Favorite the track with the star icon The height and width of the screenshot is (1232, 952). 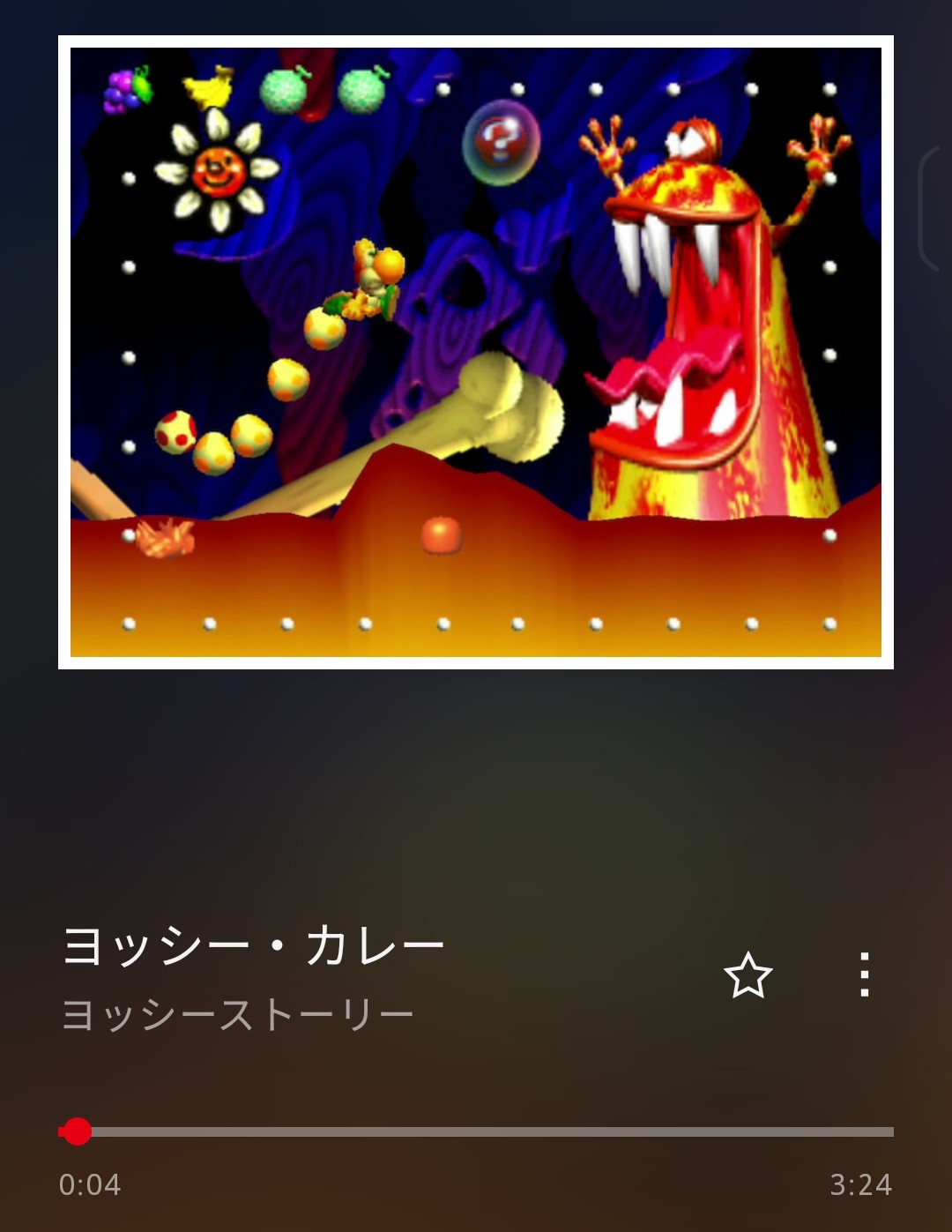click(x=747, y=975)
